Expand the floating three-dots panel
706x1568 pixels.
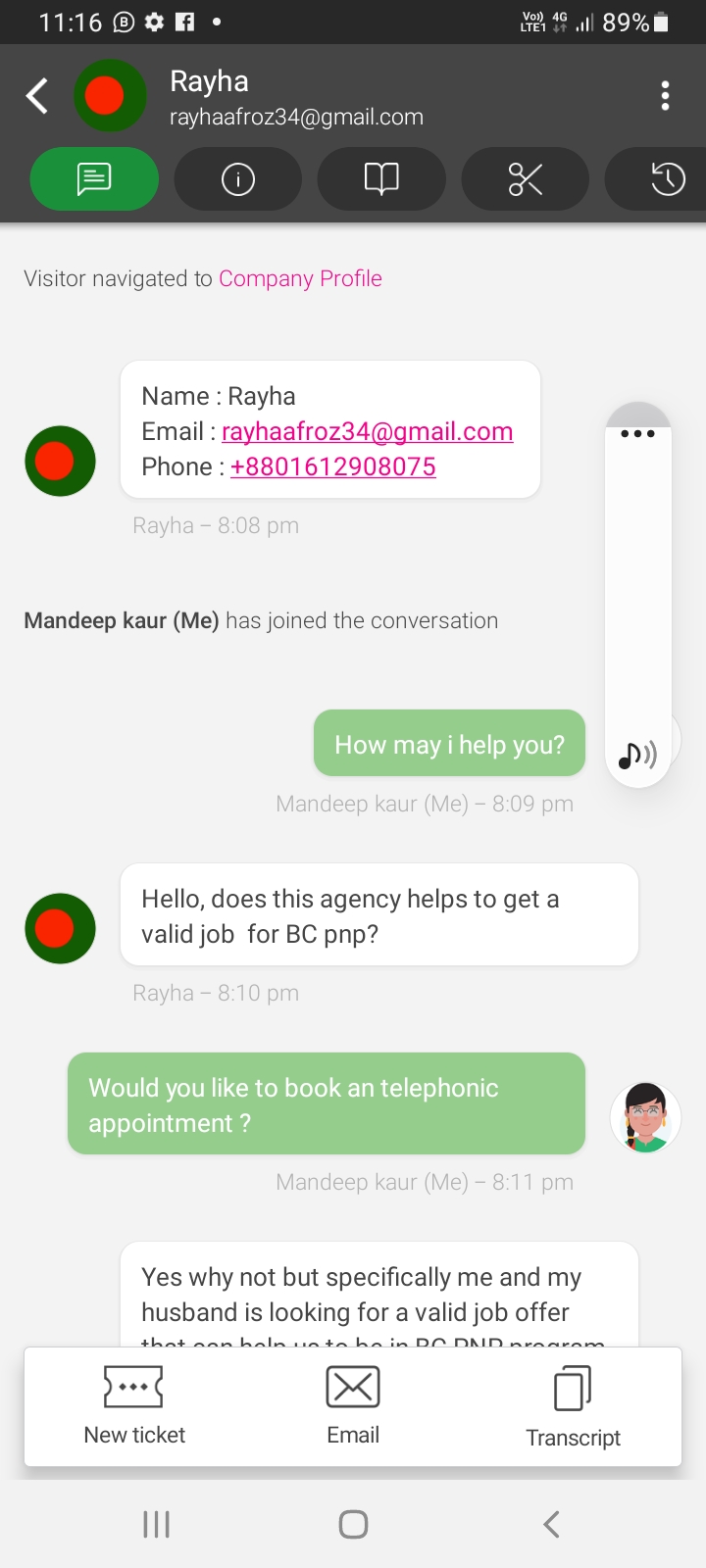click(x=637, y=432)
